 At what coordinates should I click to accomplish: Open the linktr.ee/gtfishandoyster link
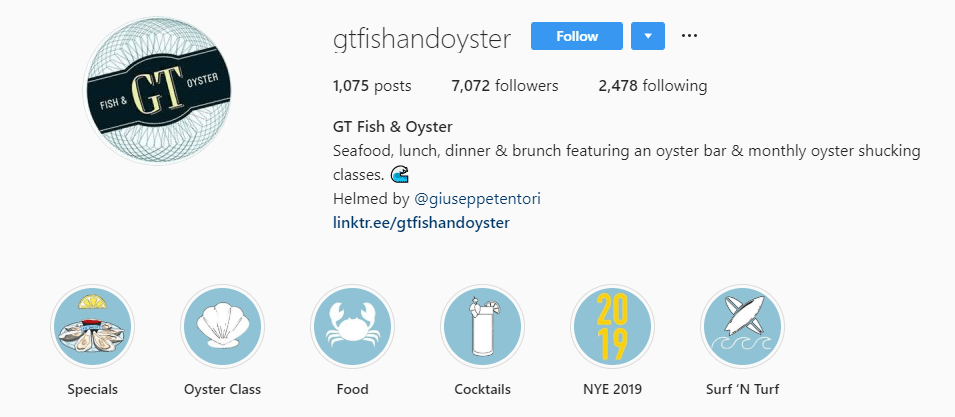[x=421, y=222]
